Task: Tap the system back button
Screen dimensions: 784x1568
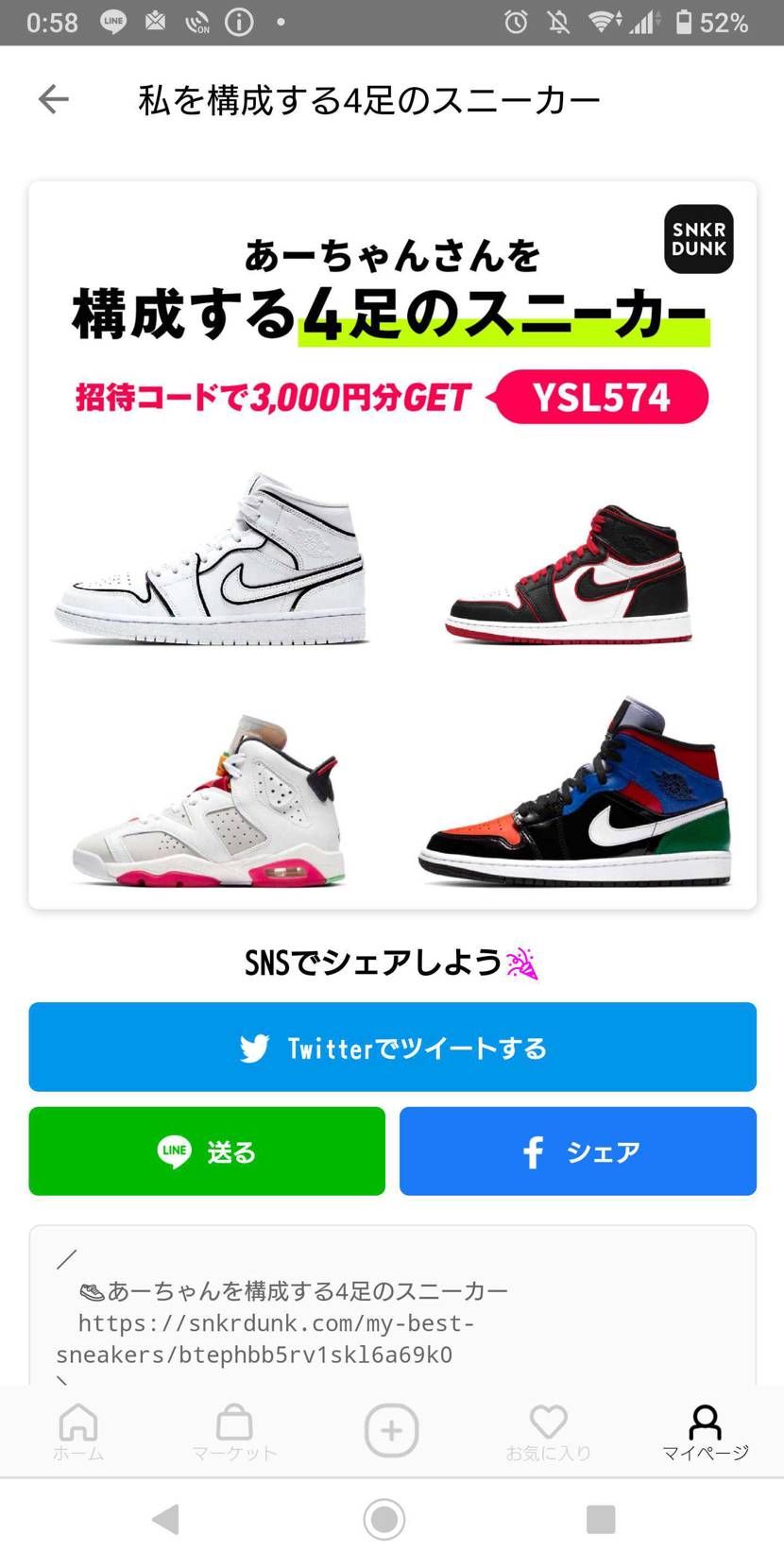Action: click(x=166, y=1519)
